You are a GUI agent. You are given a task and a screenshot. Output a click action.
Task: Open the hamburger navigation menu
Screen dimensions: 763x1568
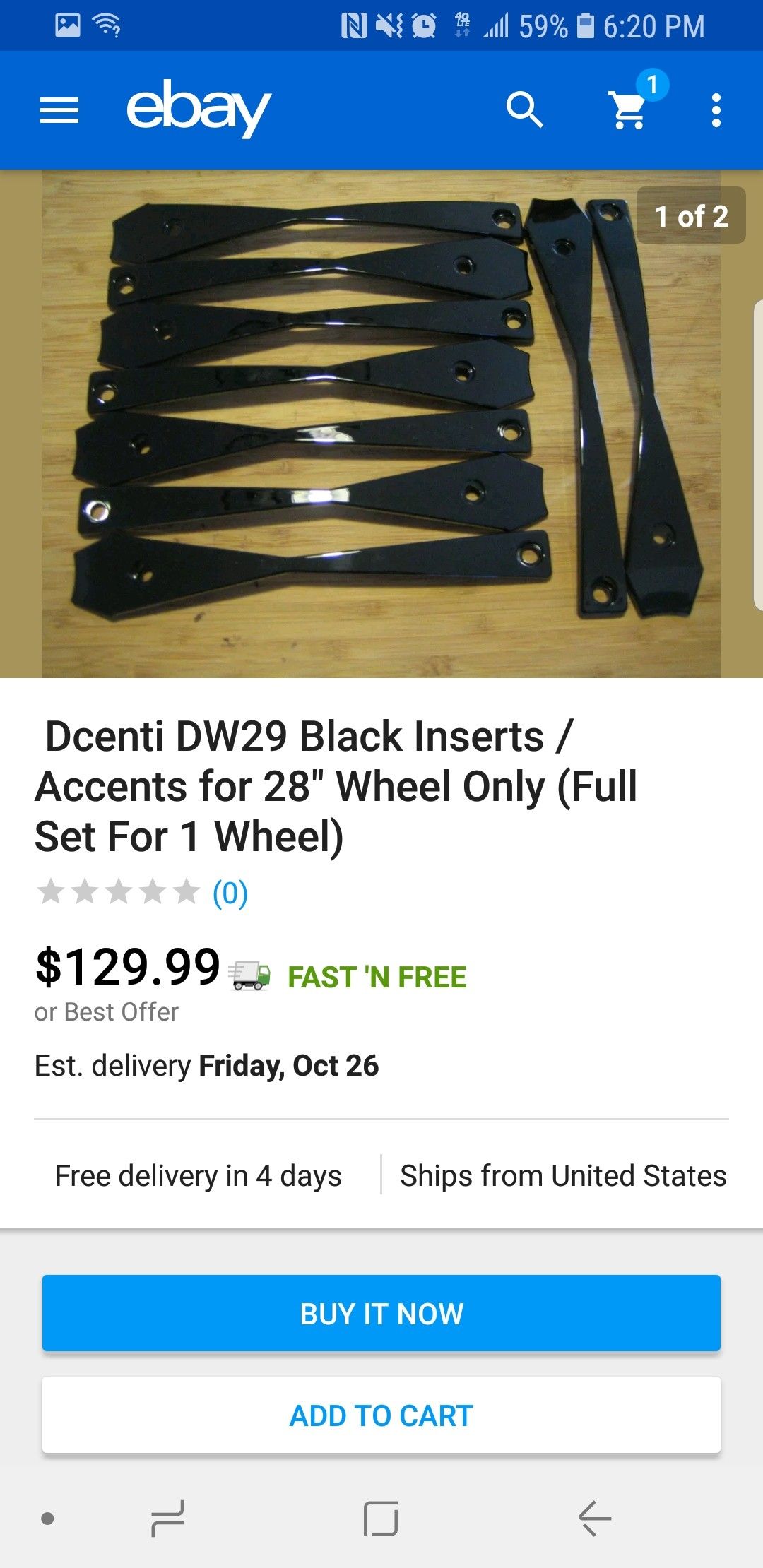(59, 109)
